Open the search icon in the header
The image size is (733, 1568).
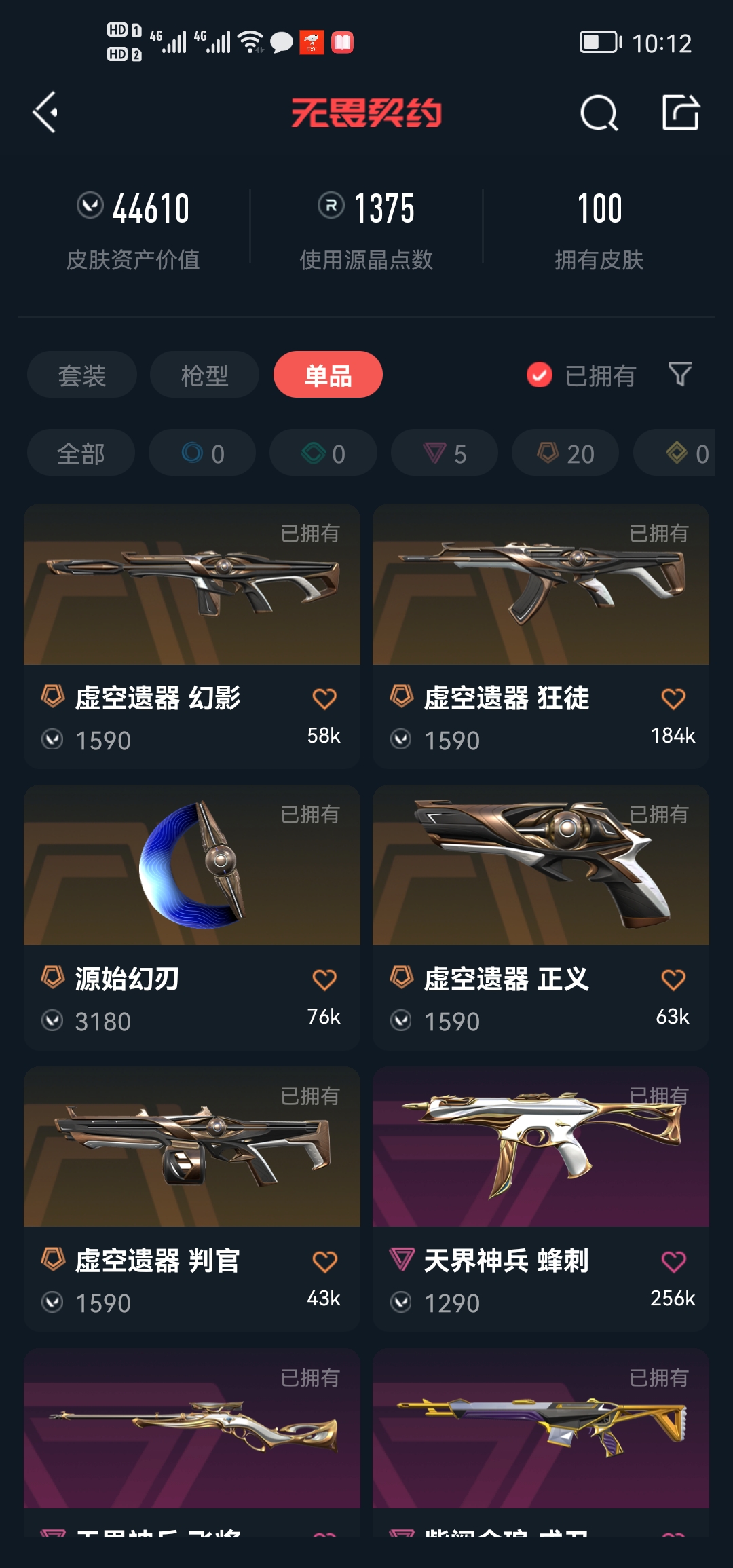point(599,113)
